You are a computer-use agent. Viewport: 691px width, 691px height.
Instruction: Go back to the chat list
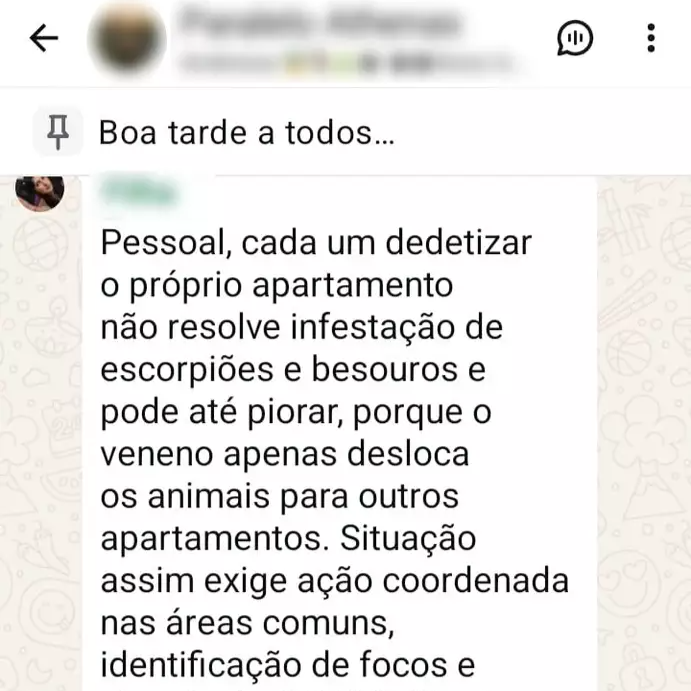click(44, 39)
